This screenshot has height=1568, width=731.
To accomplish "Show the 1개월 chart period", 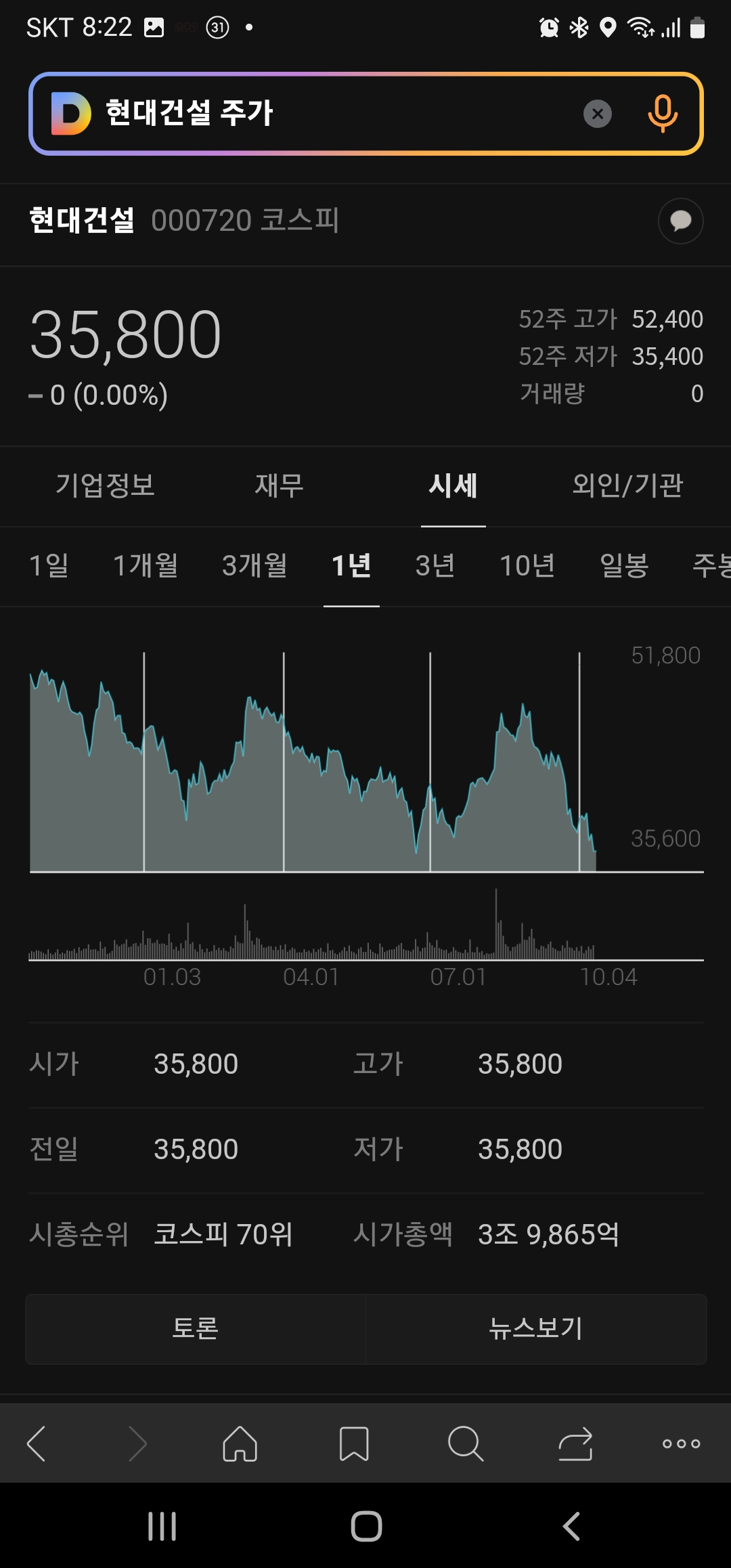I will coord(145,565).
